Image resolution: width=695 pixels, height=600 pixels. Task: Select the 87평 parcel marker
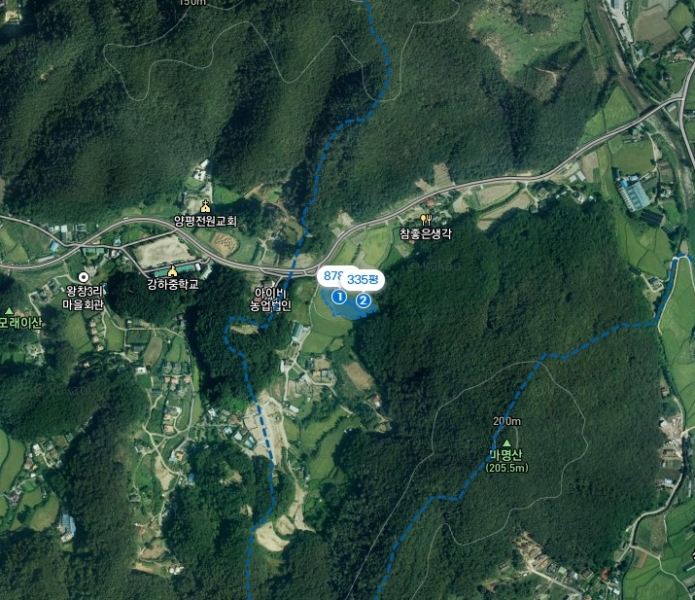coord(331,276)
